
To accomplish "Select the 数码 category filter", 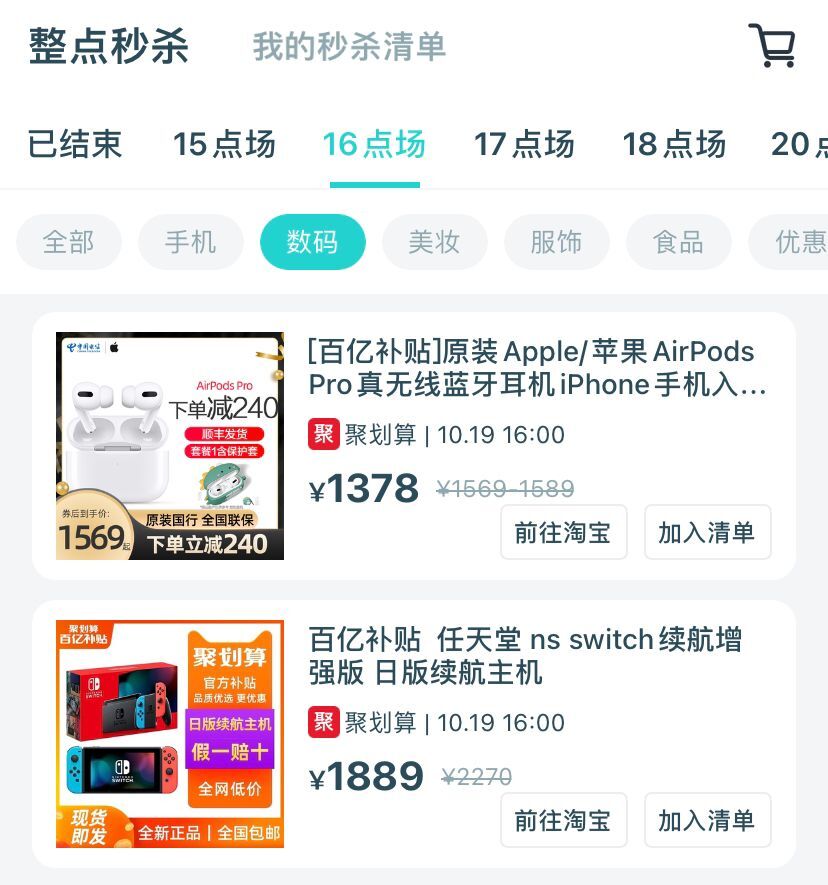I will pyautogui.click(x=313, y=241).
